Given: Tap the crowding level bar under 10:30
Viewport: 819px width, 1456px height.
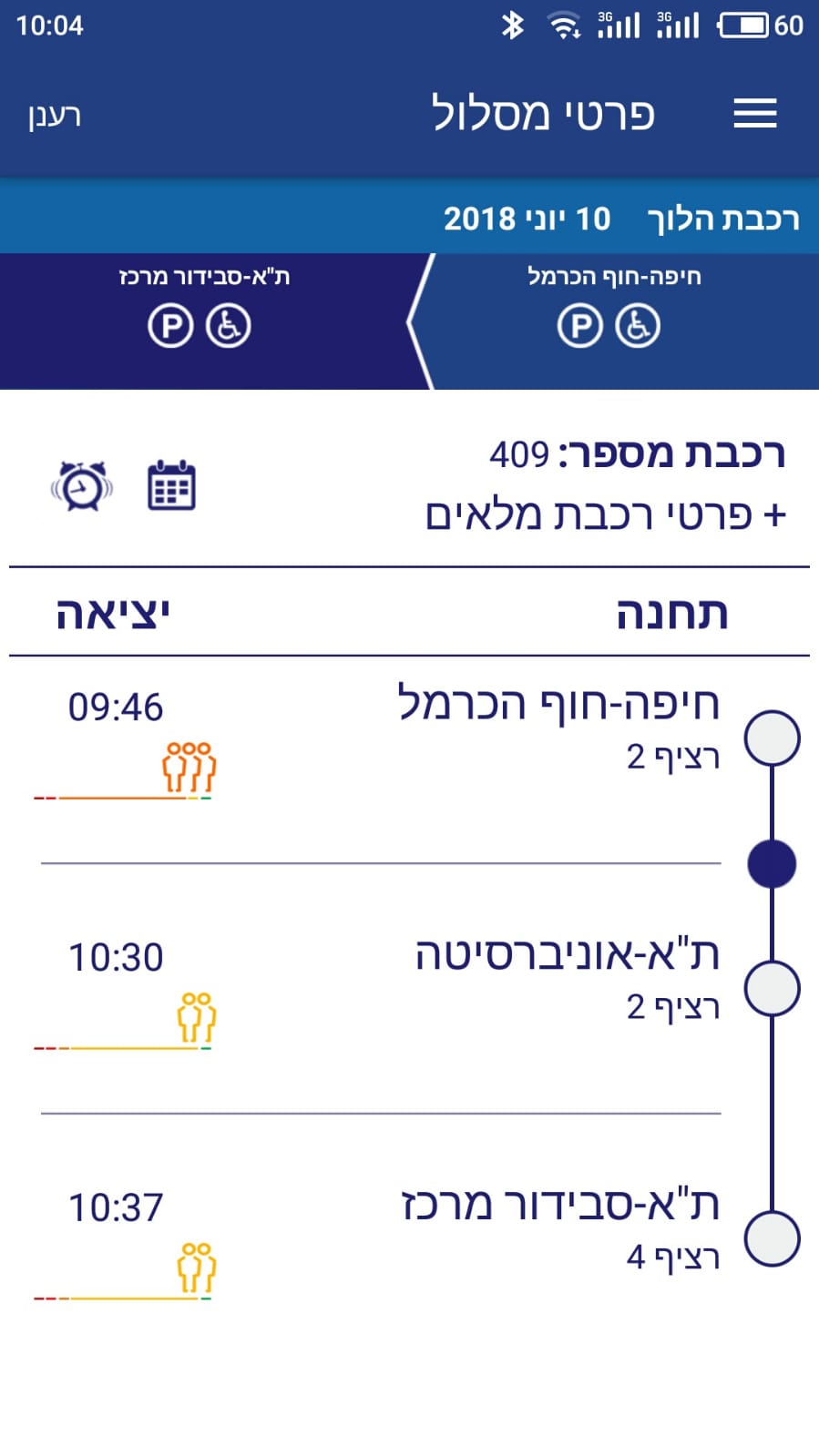Looking at the screenshot, I should (x=123, y=1047).
